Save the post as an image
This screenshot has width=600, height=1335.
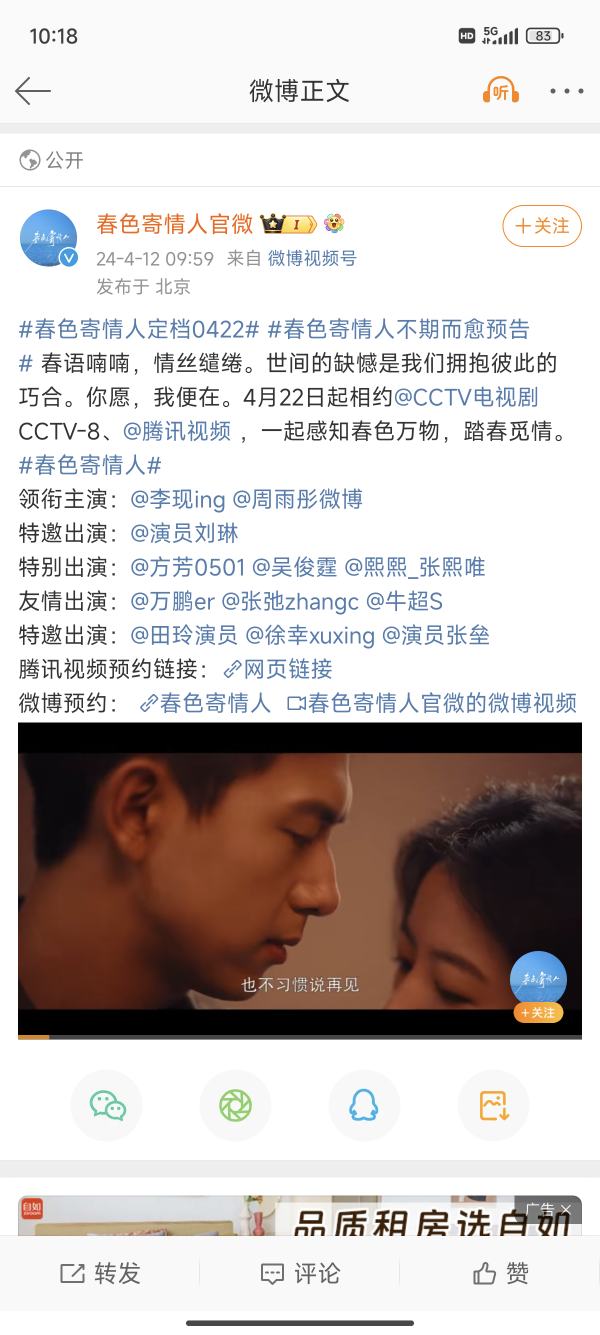pos(493,1105)
